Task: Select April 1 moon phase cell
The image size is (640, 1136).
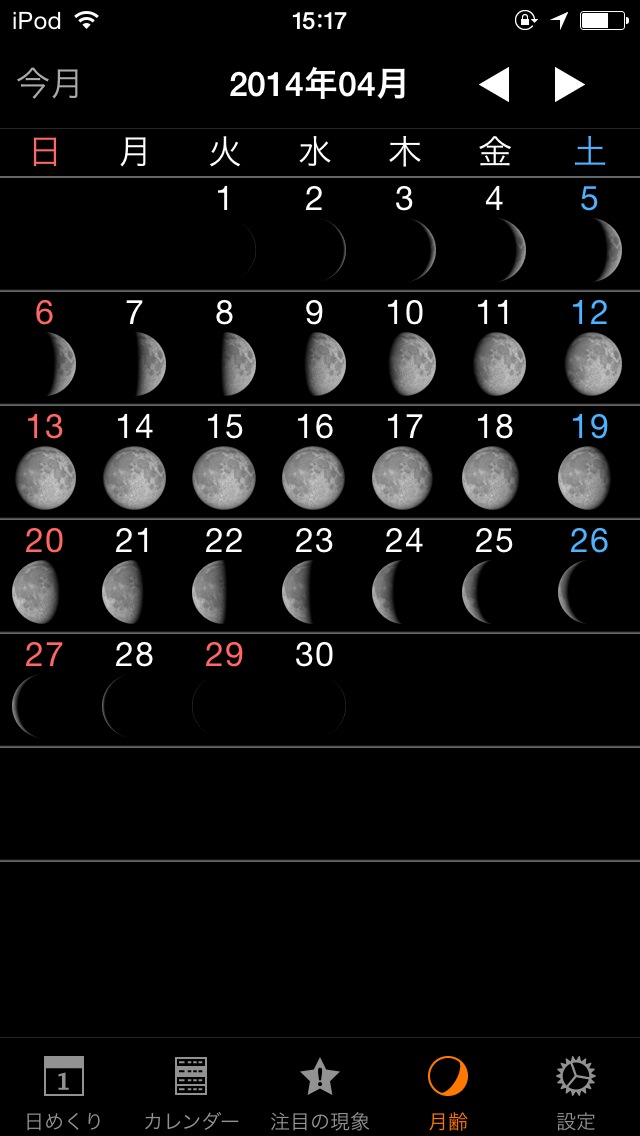Action: pyautogui.click(x=225, y=234)
